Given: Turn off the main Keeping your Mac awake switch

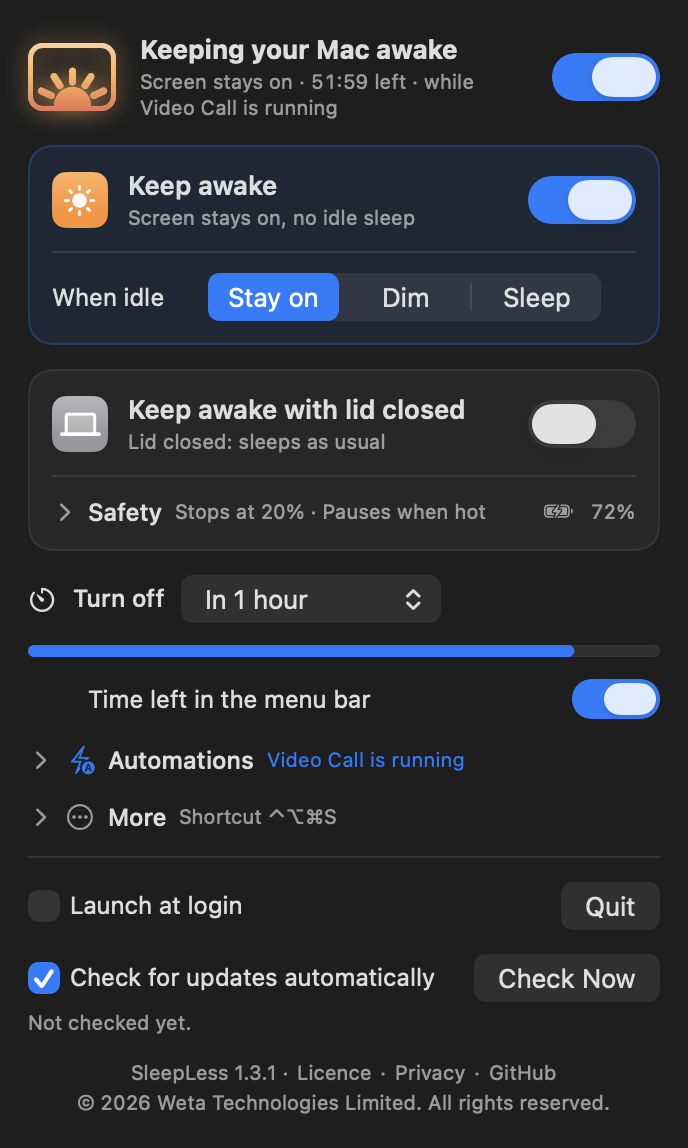Looking at the screenshot, I should [605, 77].
